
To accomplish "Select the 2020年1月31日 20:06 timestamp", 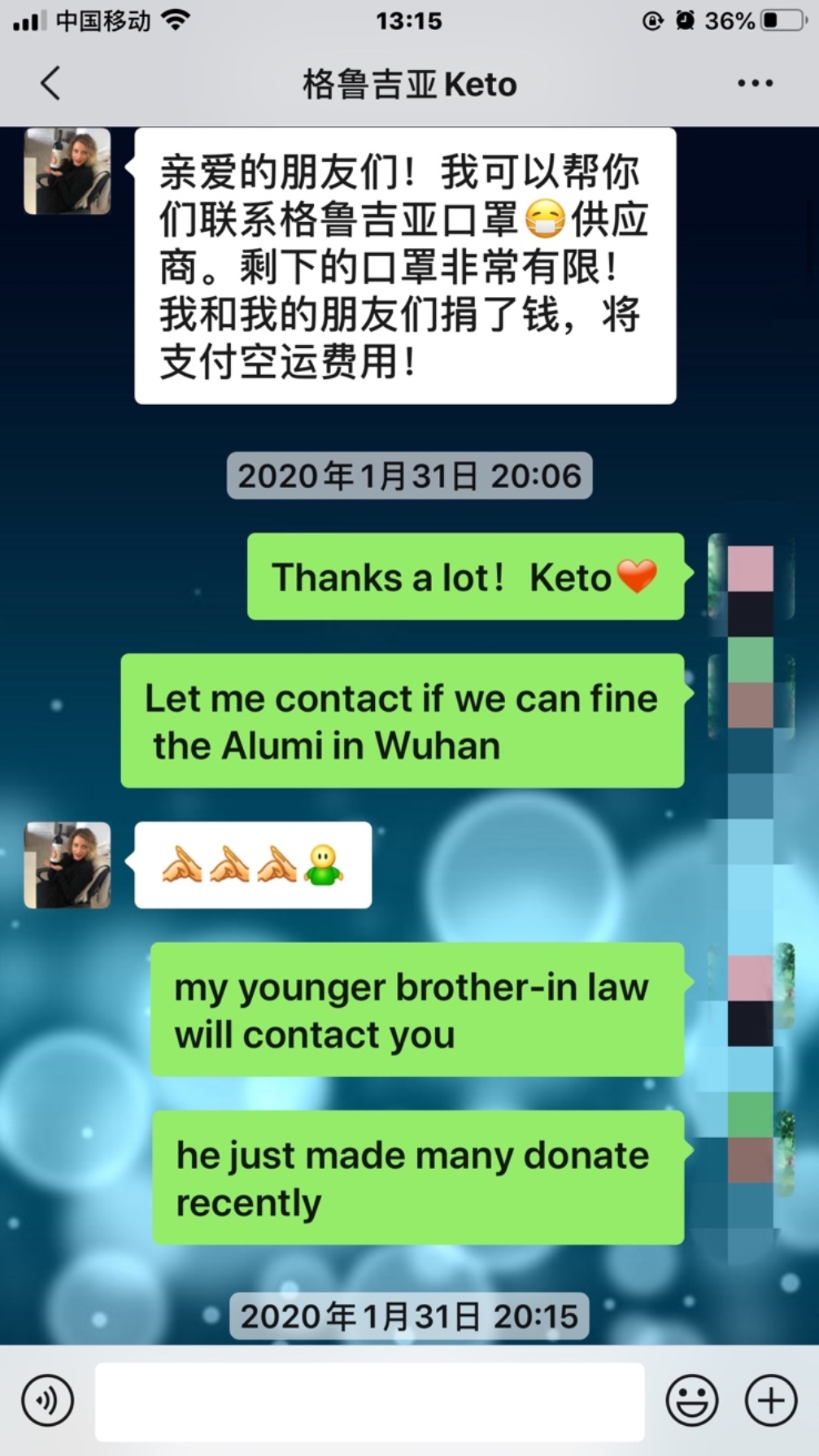I will 409,477.
